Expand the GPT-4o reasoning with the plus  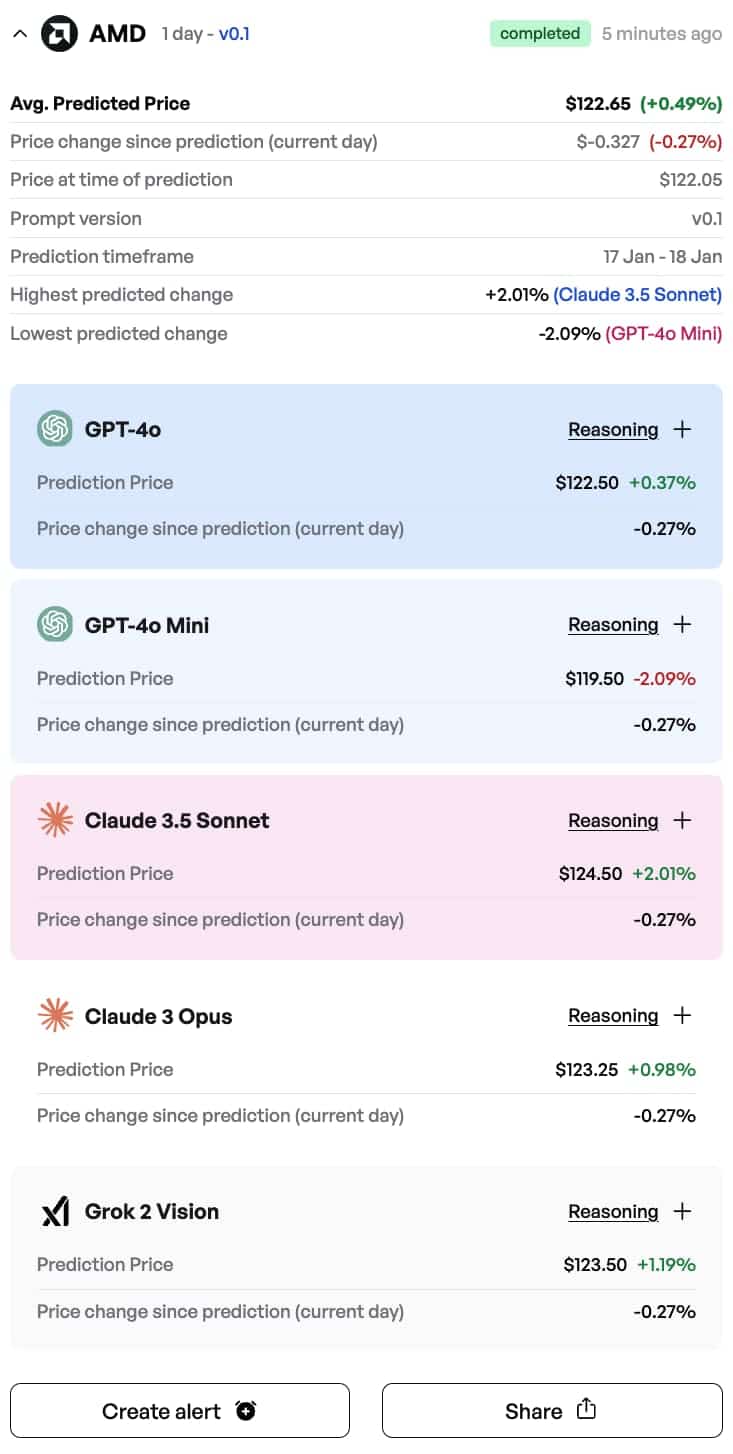coord(682,428)
